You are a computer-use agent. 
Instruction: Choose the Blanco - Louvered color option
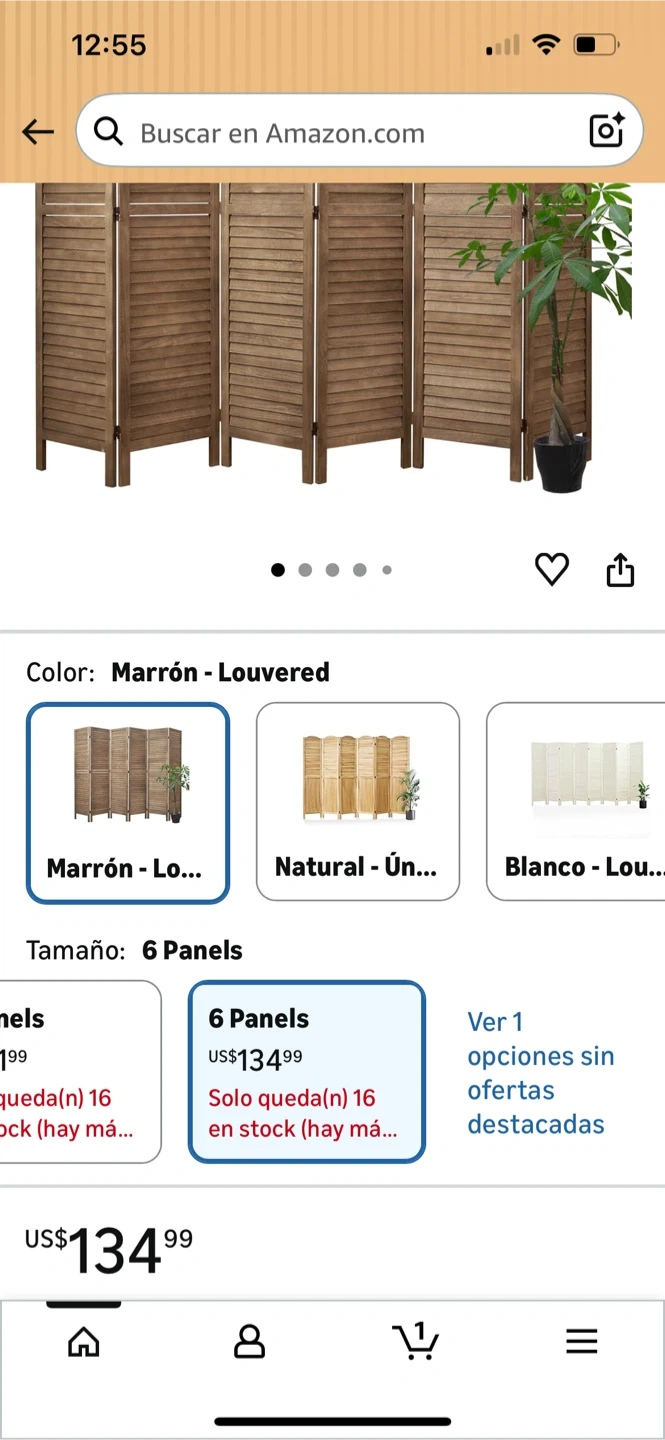click(576, 801)
